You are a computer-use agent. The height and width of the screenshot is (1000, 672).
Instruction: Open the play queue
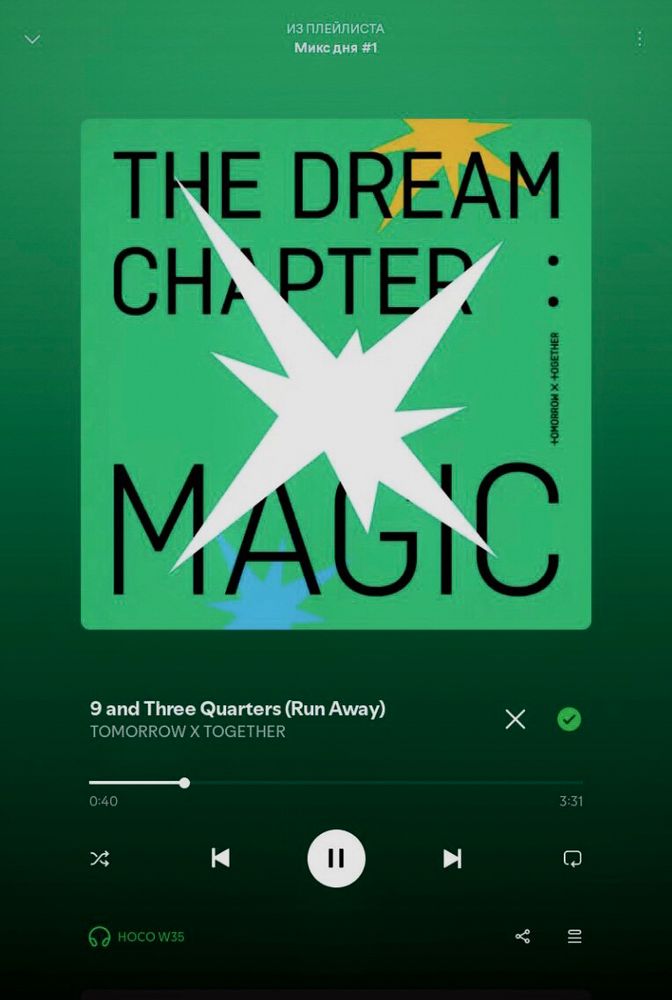pyautogui.click(x=574, y=937)
